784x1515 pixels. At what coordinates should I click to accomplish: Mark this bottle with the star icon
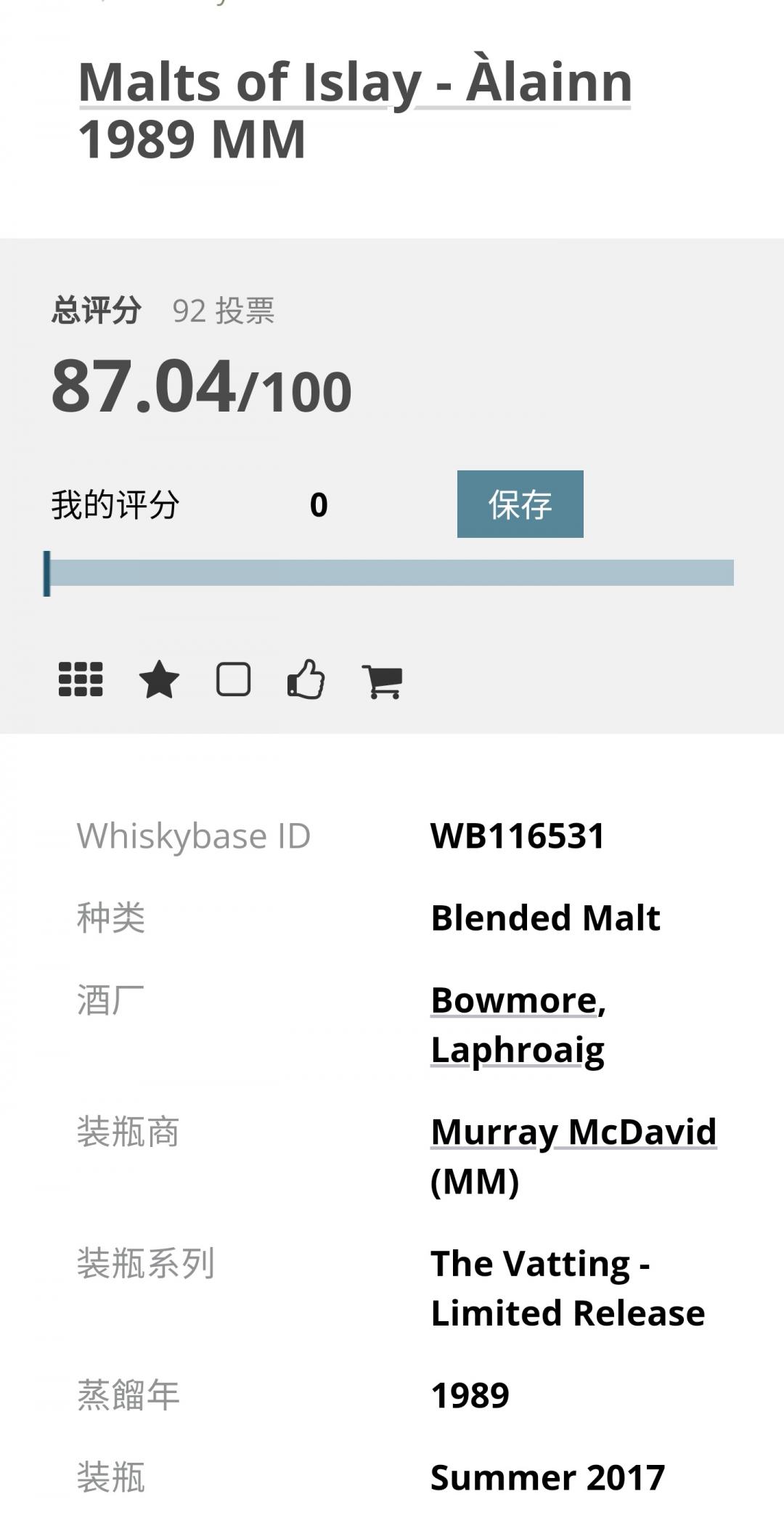(x=159, y=680)
